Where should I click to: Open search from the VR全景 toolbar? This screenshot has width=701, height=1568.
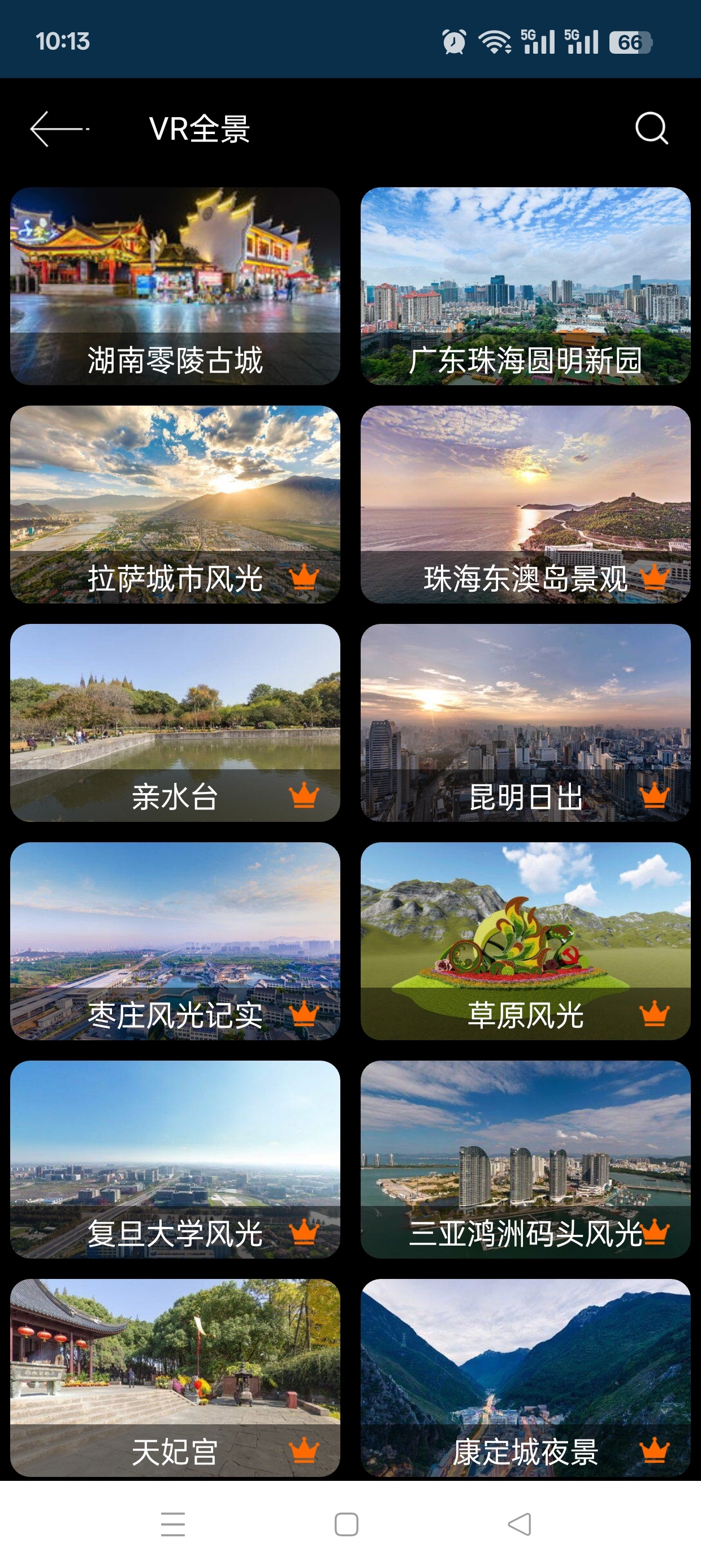tap(652, 129)
